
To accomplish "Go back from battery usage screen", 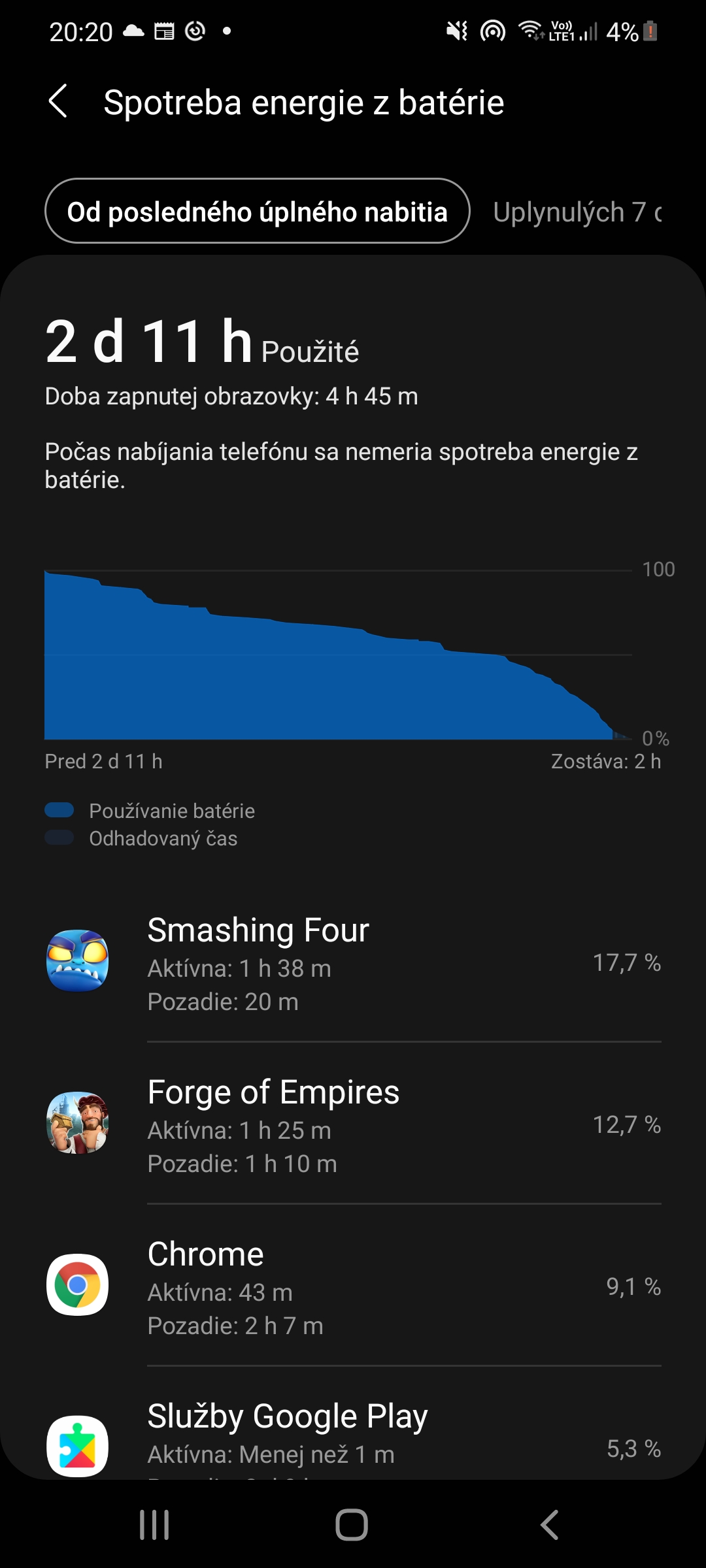I will (x=58, y=102).
